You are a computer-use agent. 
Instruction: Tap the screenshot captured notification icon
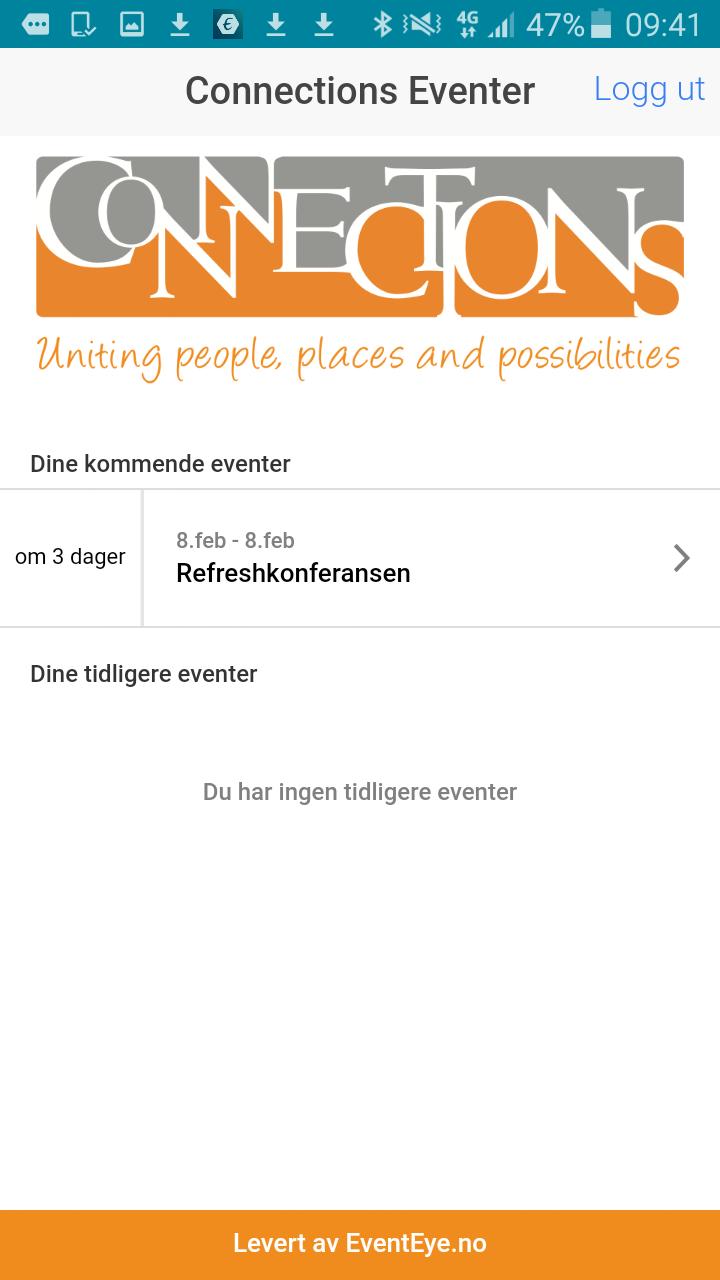click(x=84, y=24)
